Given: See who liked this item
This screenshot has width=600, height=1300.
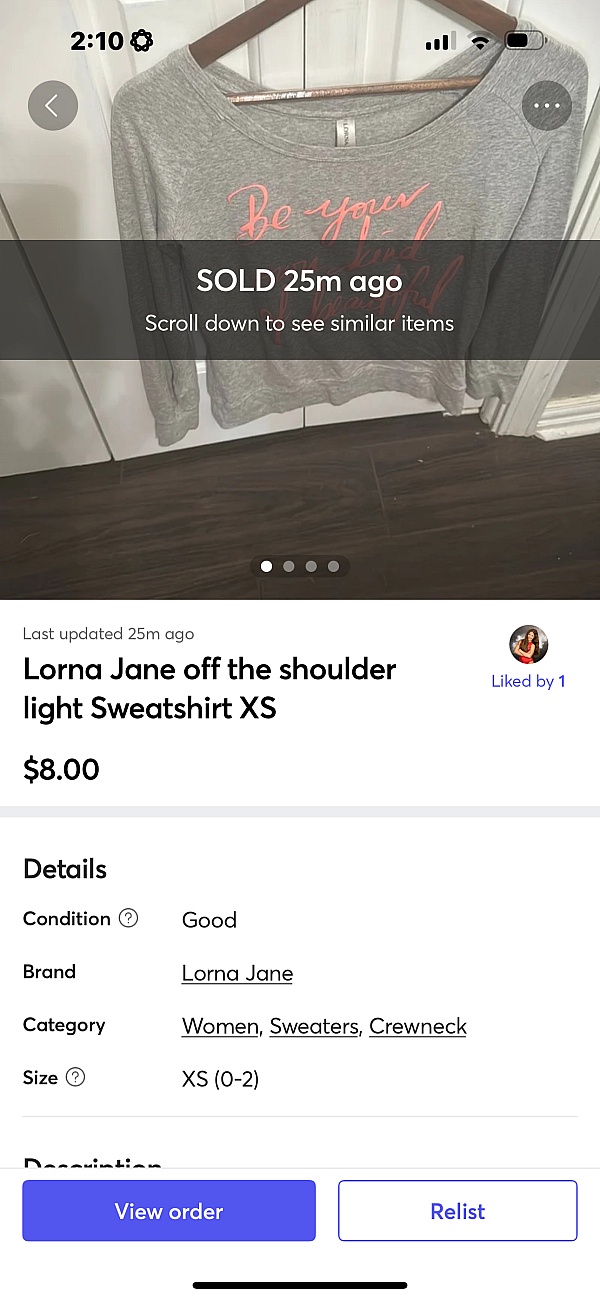Looking at the screenshot, I should (528, 681).
